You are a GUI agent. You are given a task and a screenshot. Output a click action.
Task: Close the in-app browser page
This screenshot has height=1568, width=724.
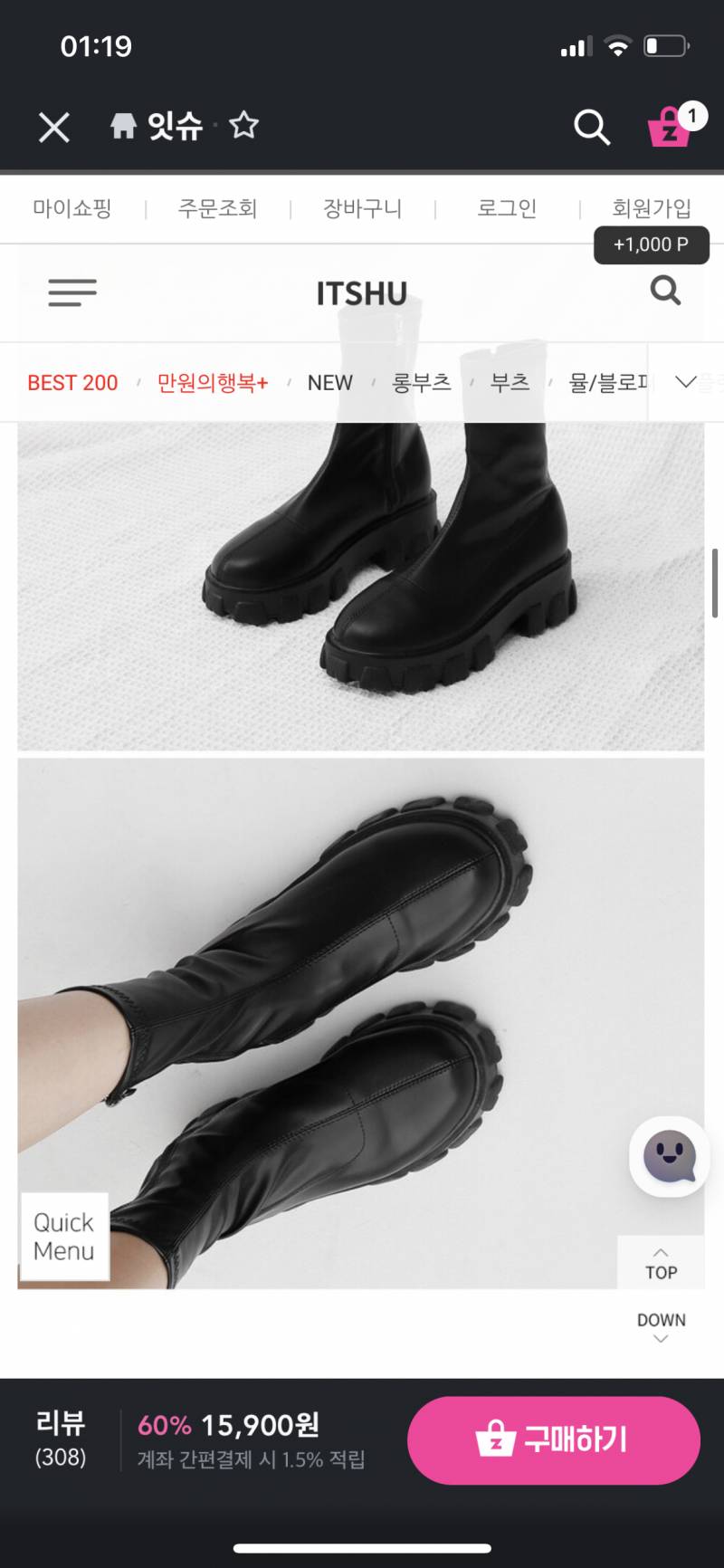point(54,128)
